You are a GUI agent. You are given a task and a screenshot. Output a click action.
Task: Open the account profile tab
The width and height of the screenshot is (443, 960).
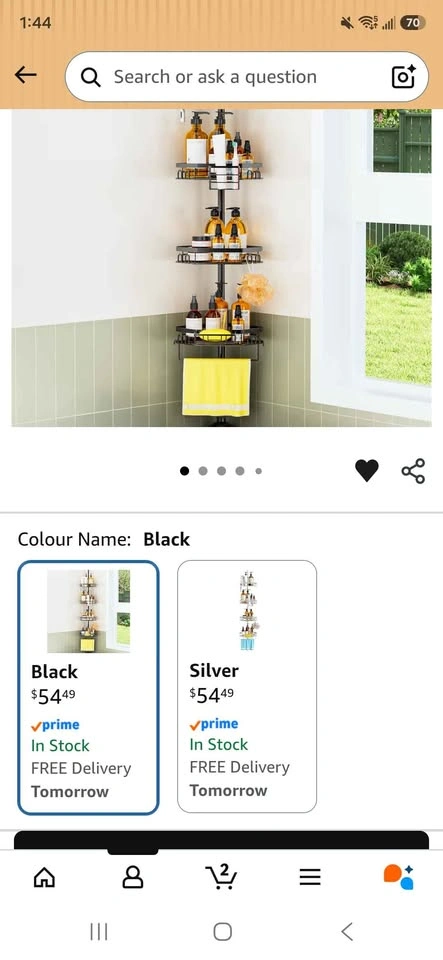coord(133,878)
